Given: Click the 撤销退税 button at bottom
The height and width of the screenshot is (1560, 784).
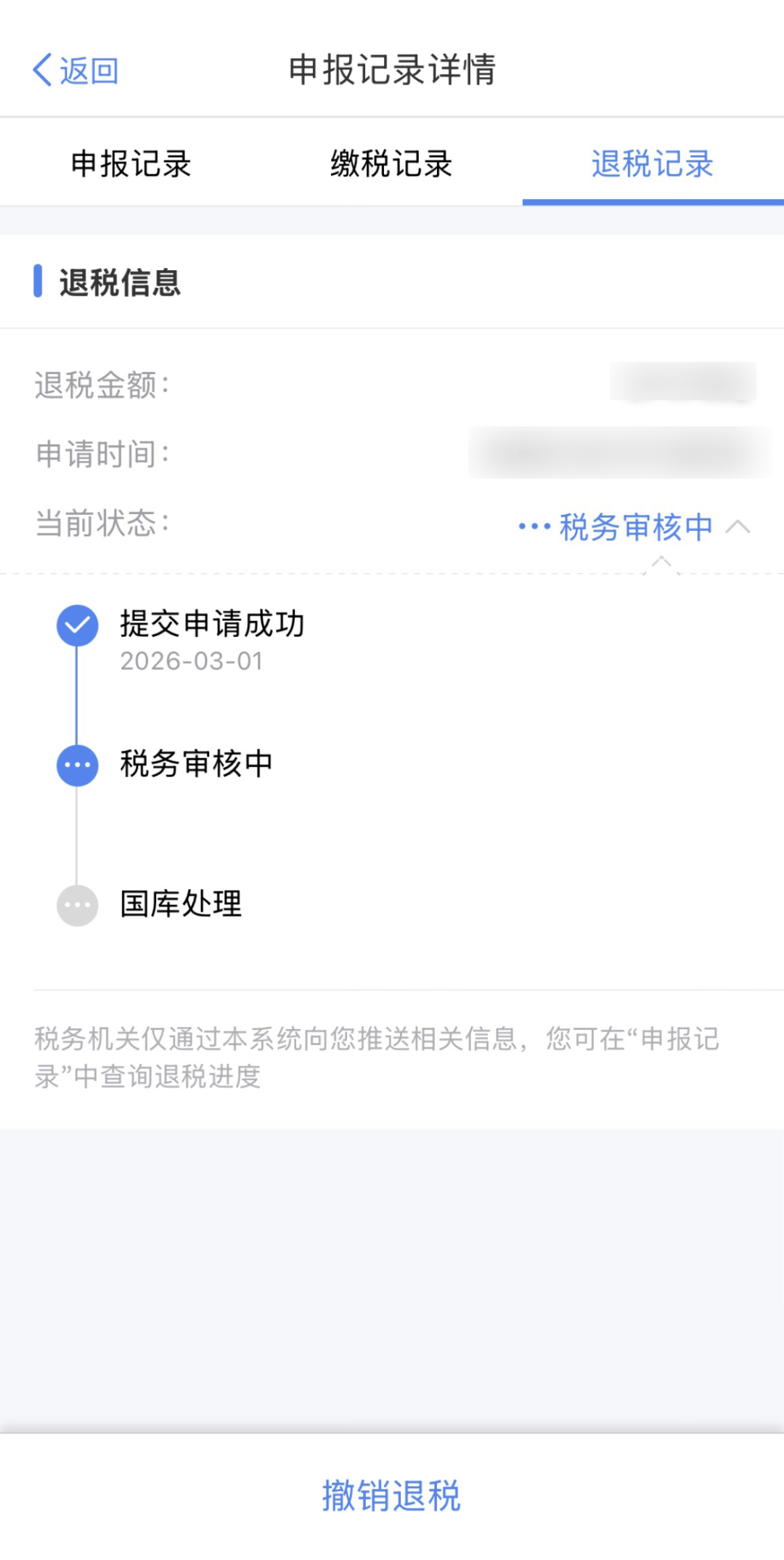Looking at the screenshot, I should coord(391,1496).
